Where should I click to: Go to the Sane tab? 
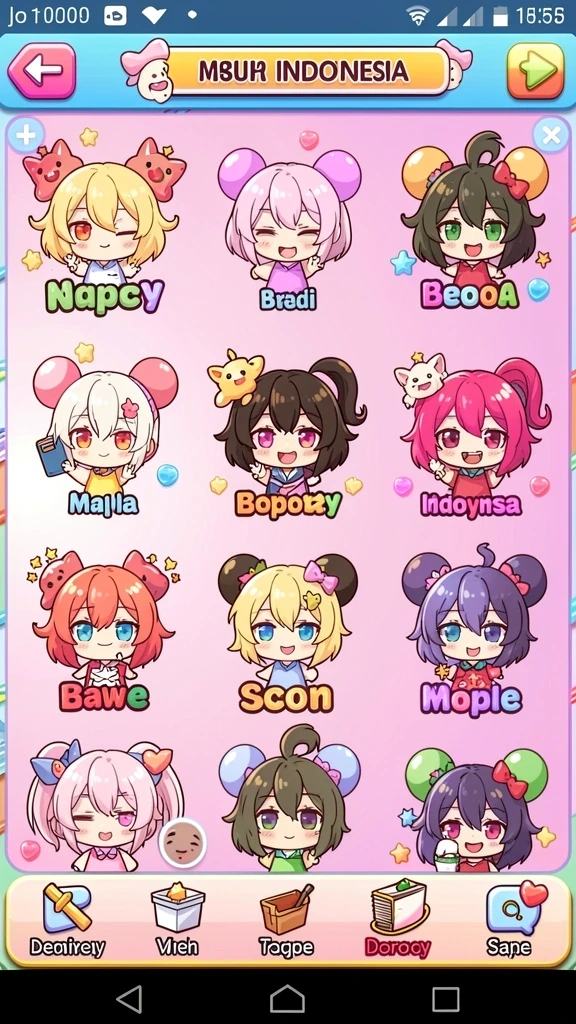click(509, 920)
